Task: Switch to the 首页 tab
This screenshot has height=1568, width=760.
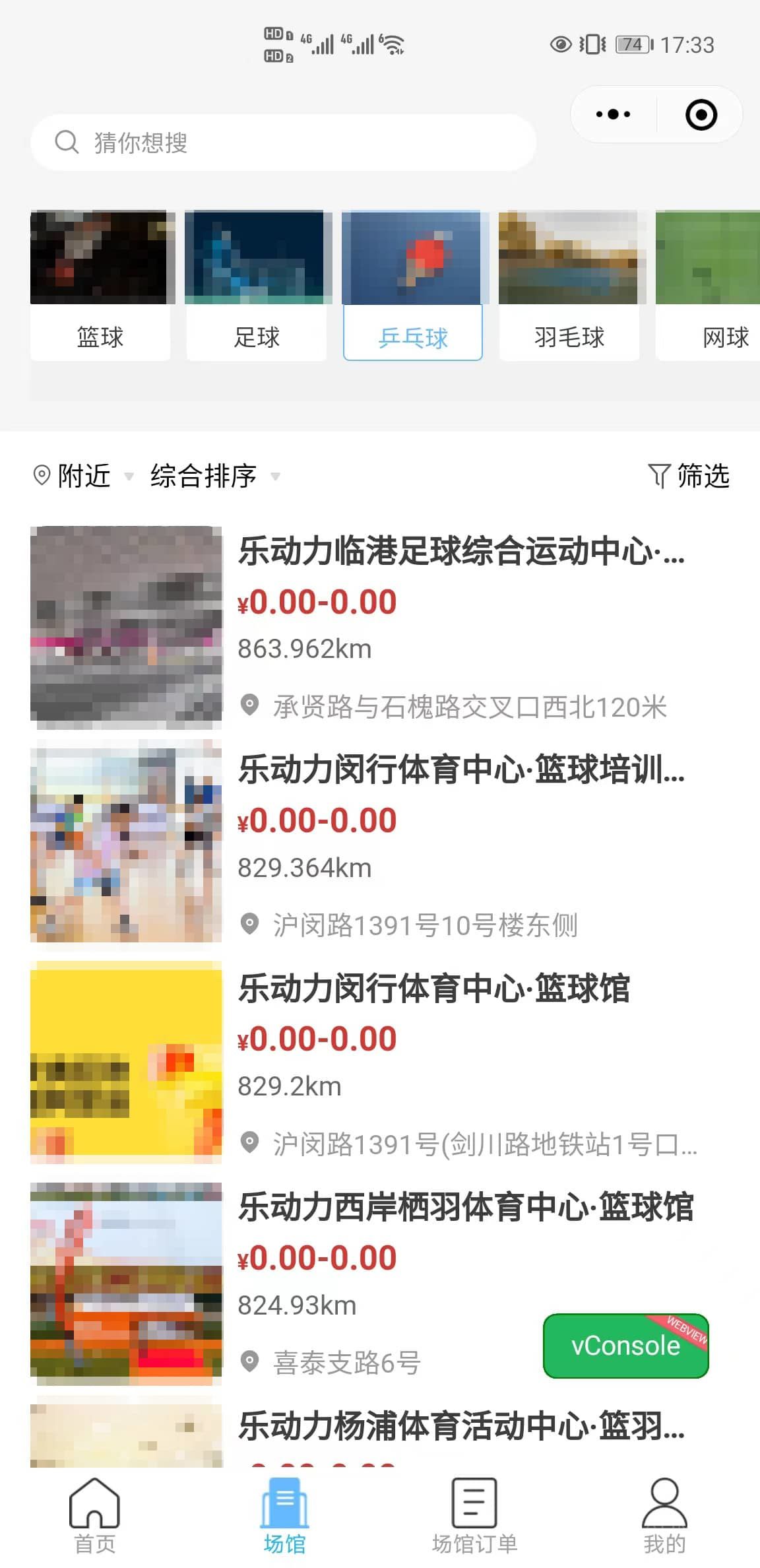Action: click(x=95, y=1515)
